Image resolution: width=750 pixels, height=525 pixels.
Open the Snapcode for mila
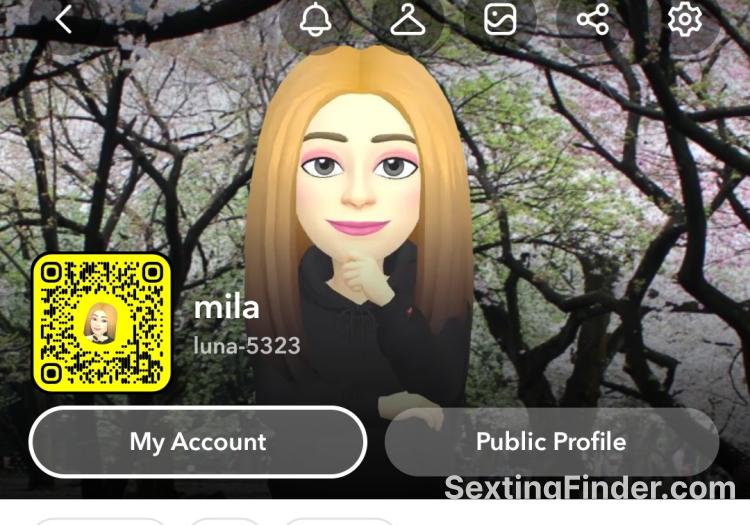(101, 322)
